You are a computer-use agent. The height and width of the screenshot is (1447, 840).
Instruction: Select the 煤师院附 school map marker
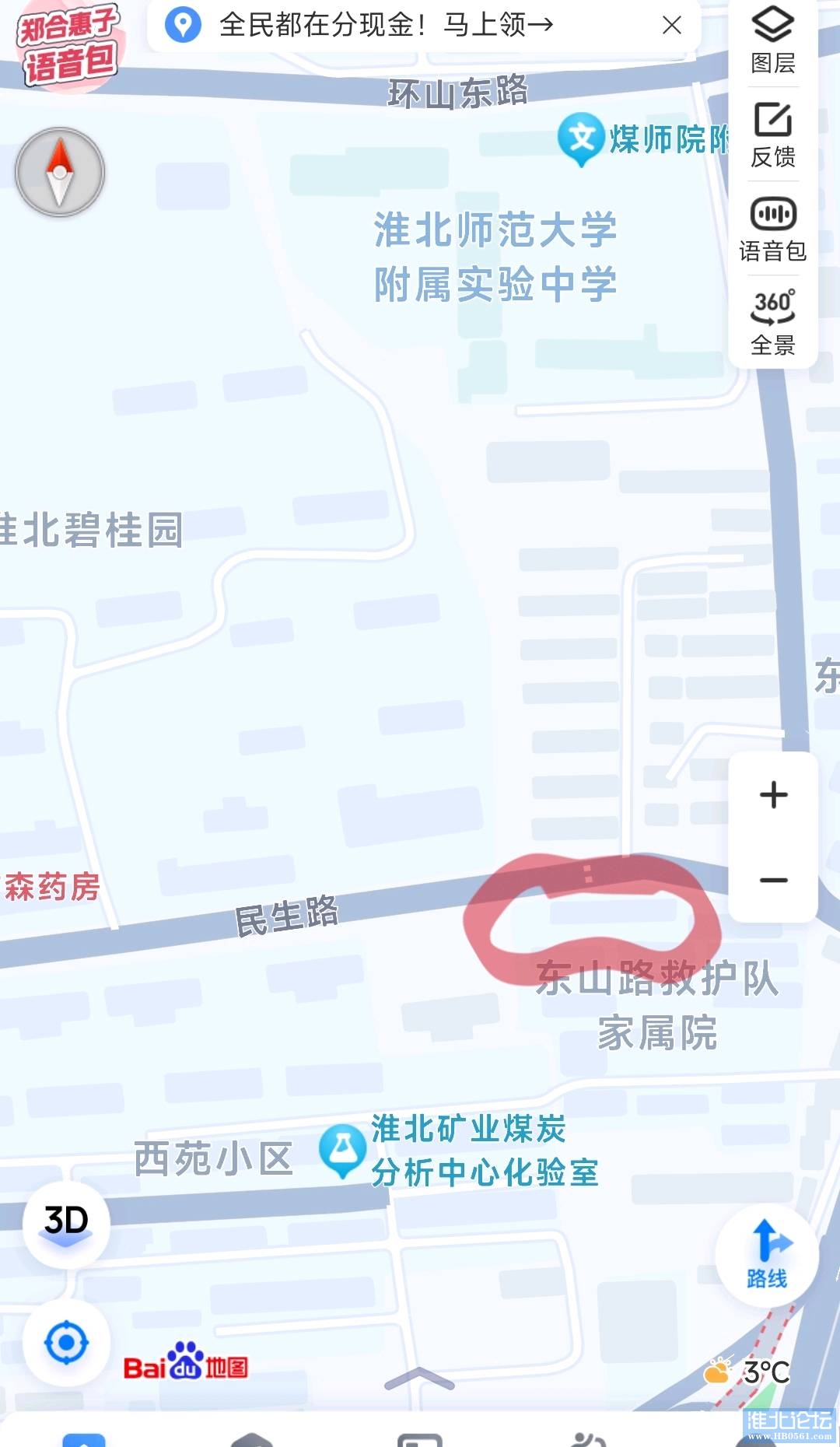(581, 138)
